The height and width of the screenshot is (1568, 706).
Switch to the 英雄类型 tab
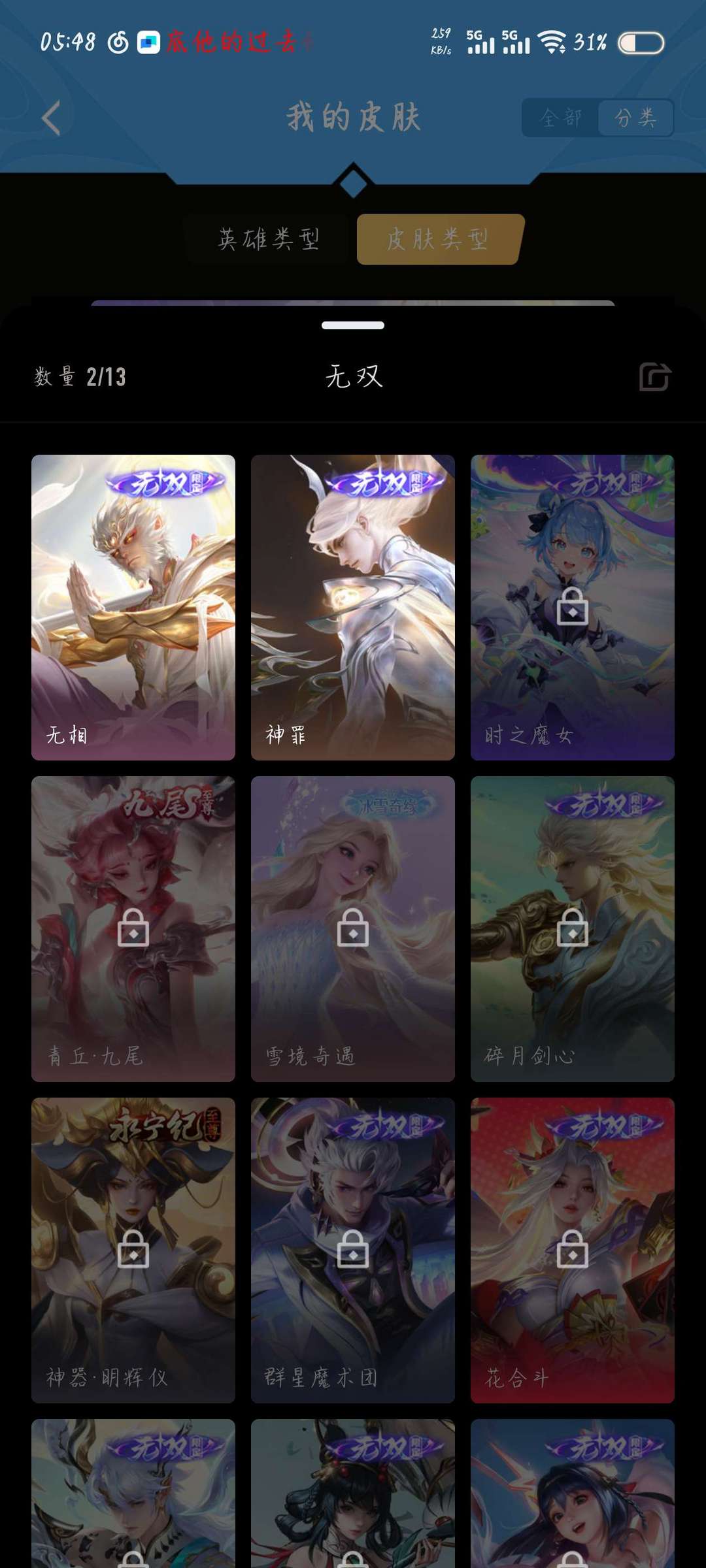268,240
